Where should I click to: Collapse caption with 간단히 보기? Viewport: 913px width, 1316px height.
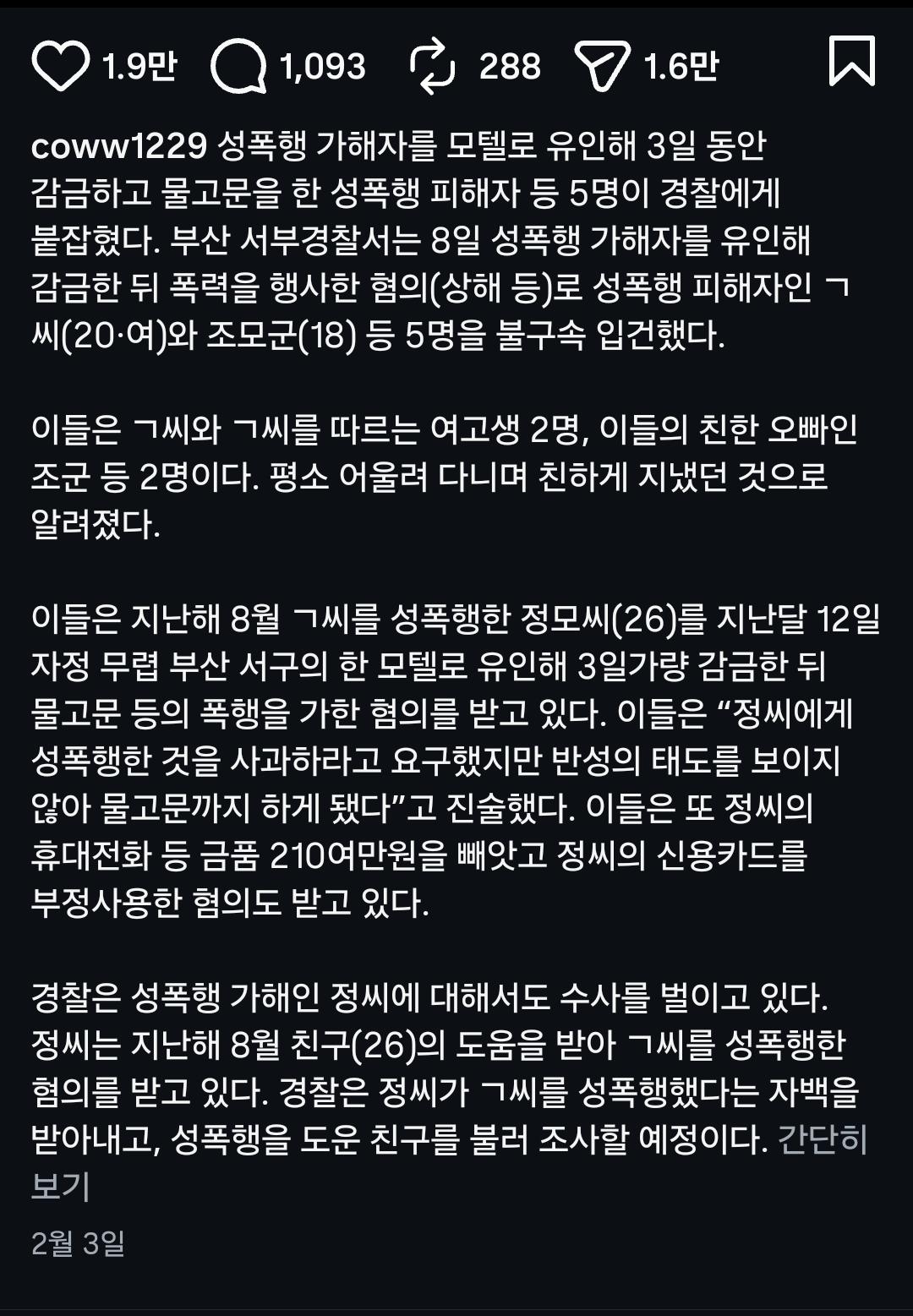click(x=822, y=1140)
